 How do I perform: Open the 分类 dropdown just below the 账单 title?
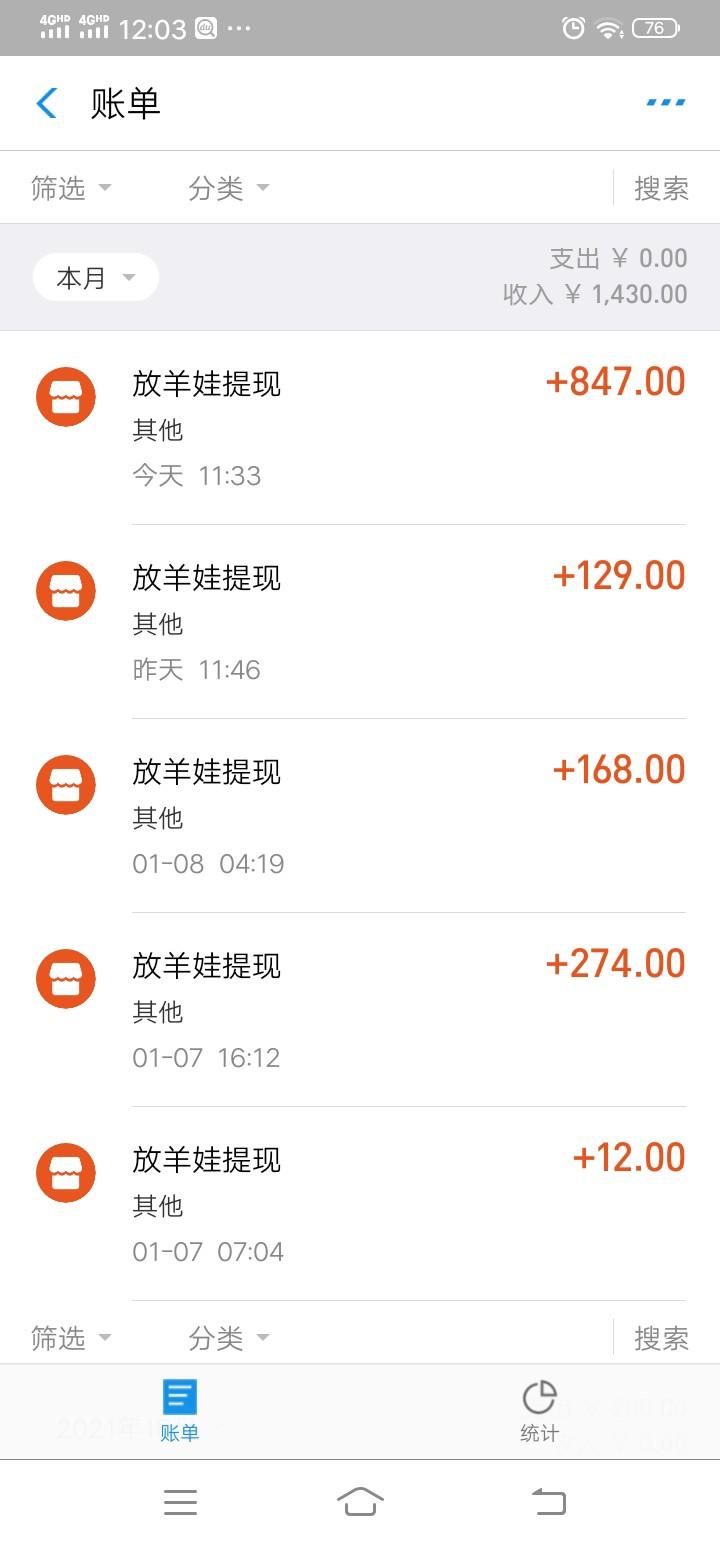pyautogui.click(x=229, y=188)
